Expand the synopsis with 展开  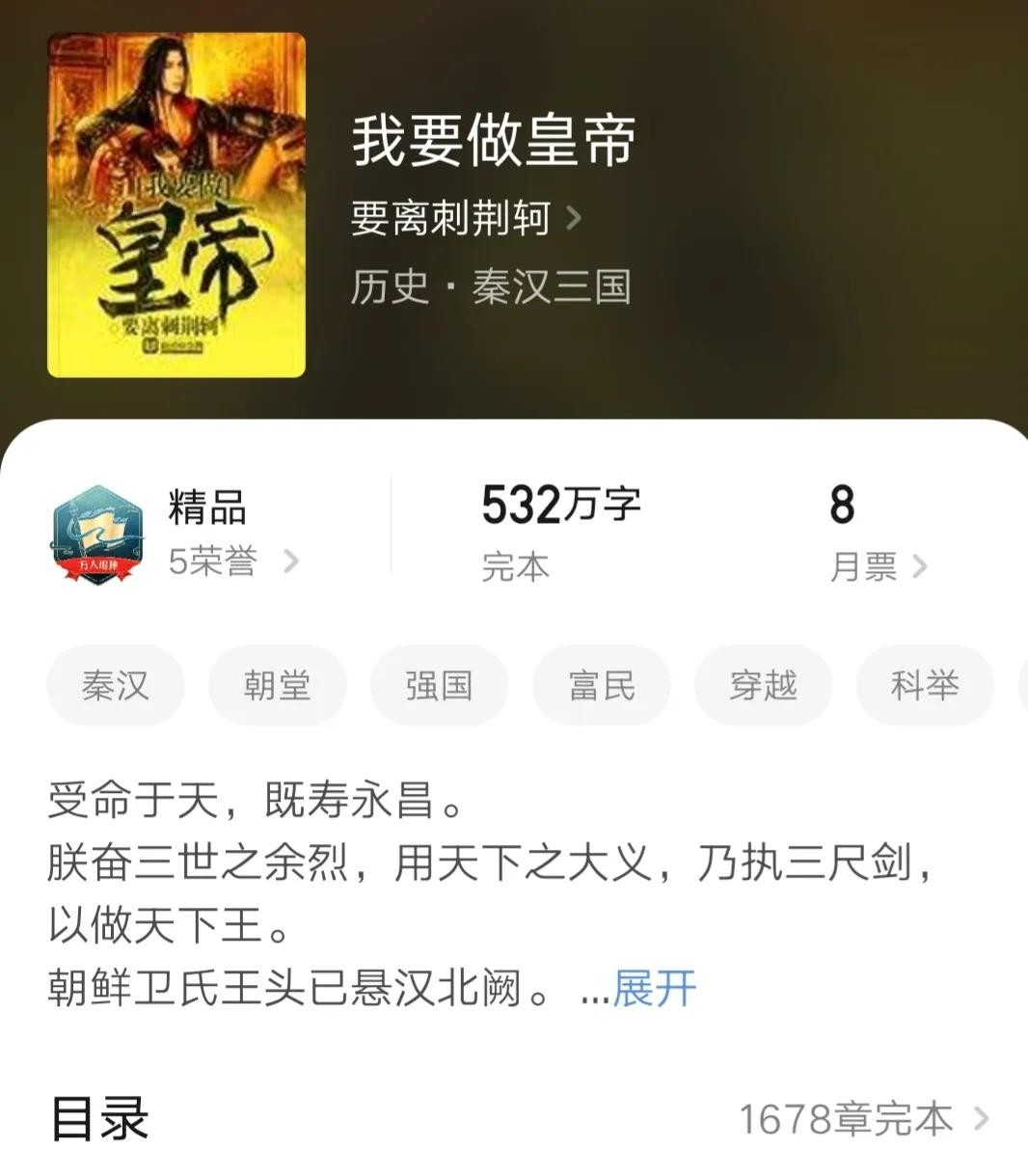click(x=654, y=989)
